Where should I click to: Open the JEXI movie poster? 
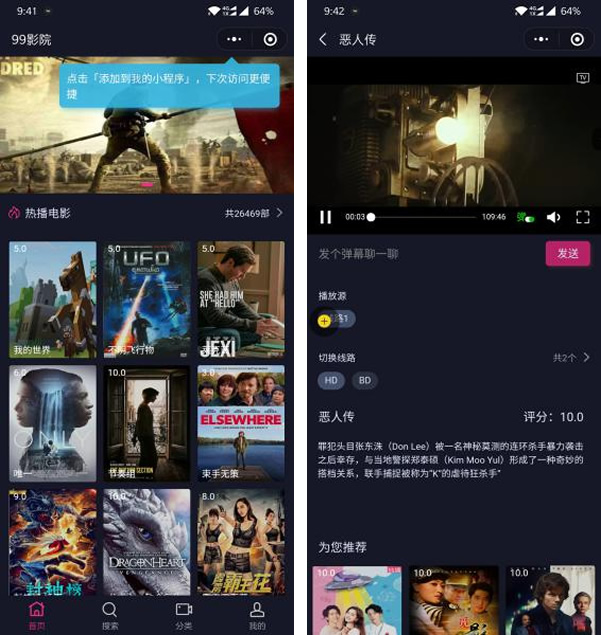coord(241,299)
